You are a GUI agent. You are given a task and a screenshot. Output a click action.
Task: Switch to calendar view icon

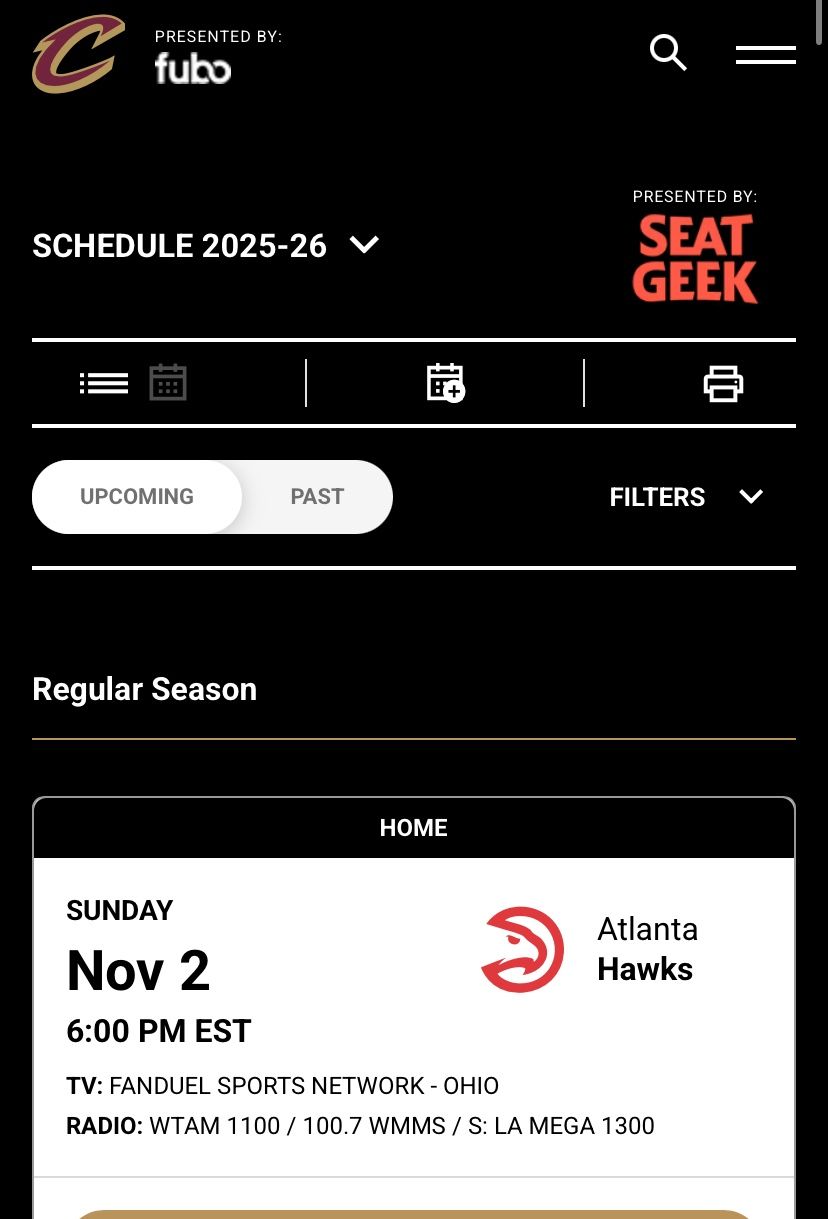[x=167, y=382]
